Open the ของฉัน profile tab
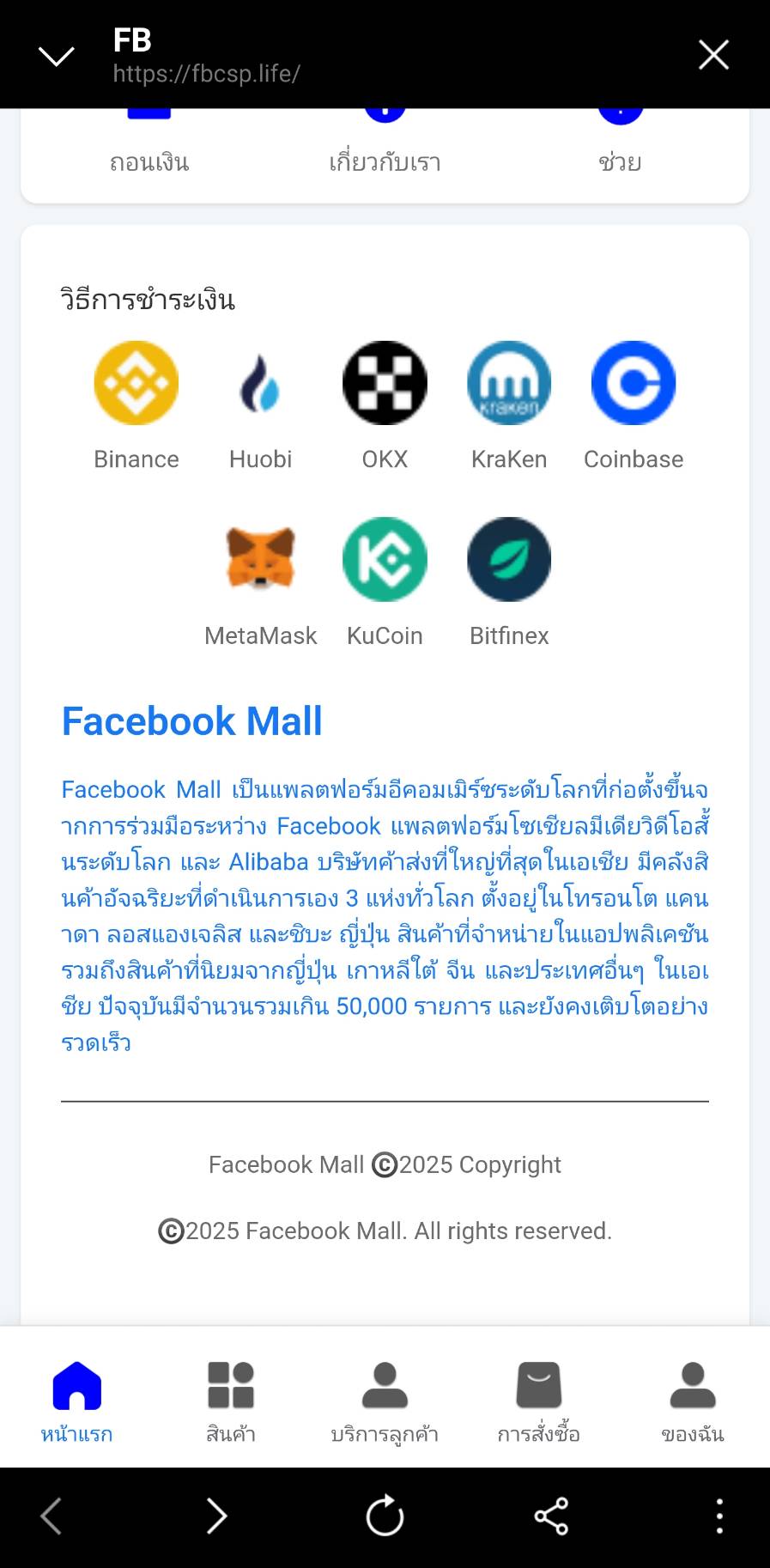 tap(692, 1401)
